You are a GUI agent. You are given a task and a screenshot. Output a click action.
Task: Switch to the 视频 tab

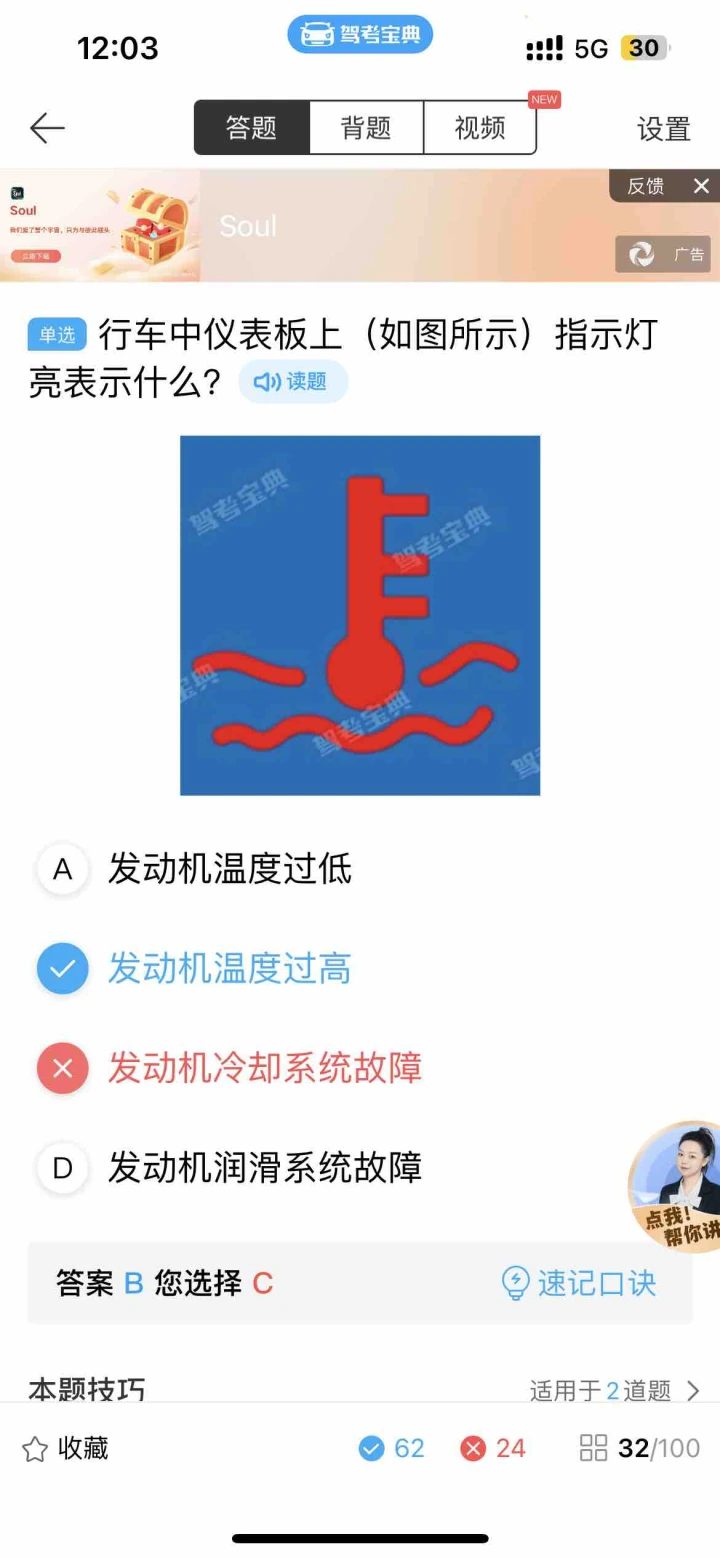[x=480, y=128]
